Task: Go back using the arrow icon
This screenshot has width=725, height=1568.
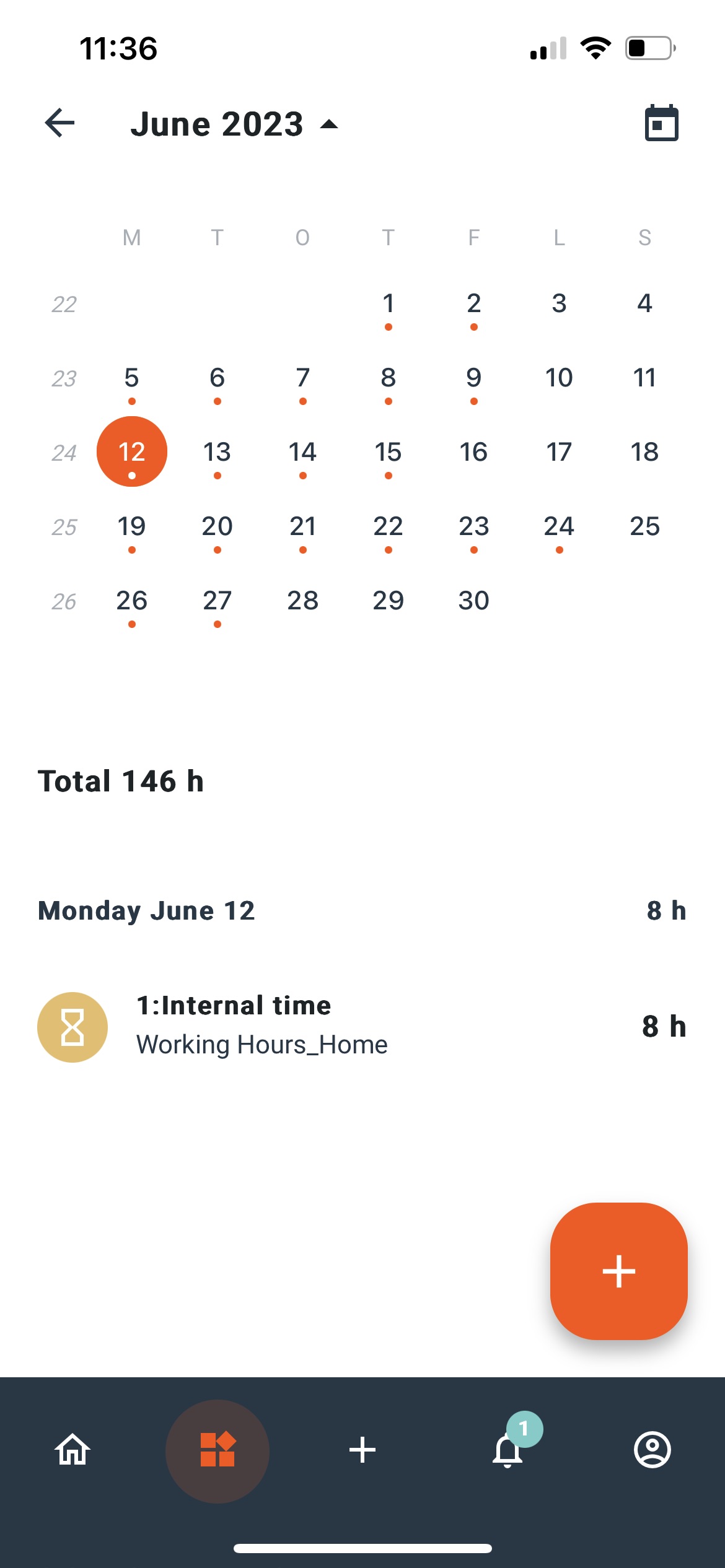Action: coord(60,123)
